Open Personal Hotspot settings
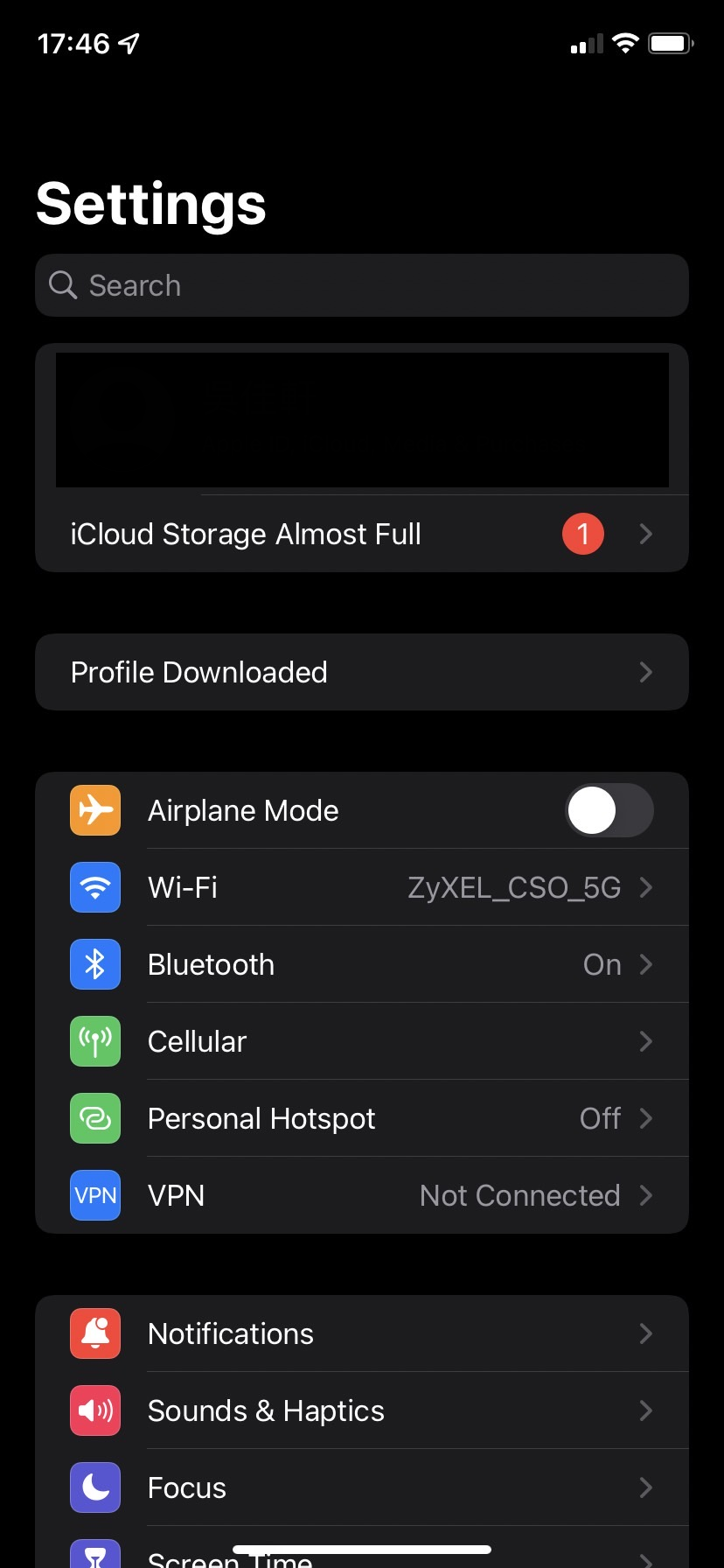Image resolution: width=724 pixels, height=1568 pixels. click(x=362, y=1118)
